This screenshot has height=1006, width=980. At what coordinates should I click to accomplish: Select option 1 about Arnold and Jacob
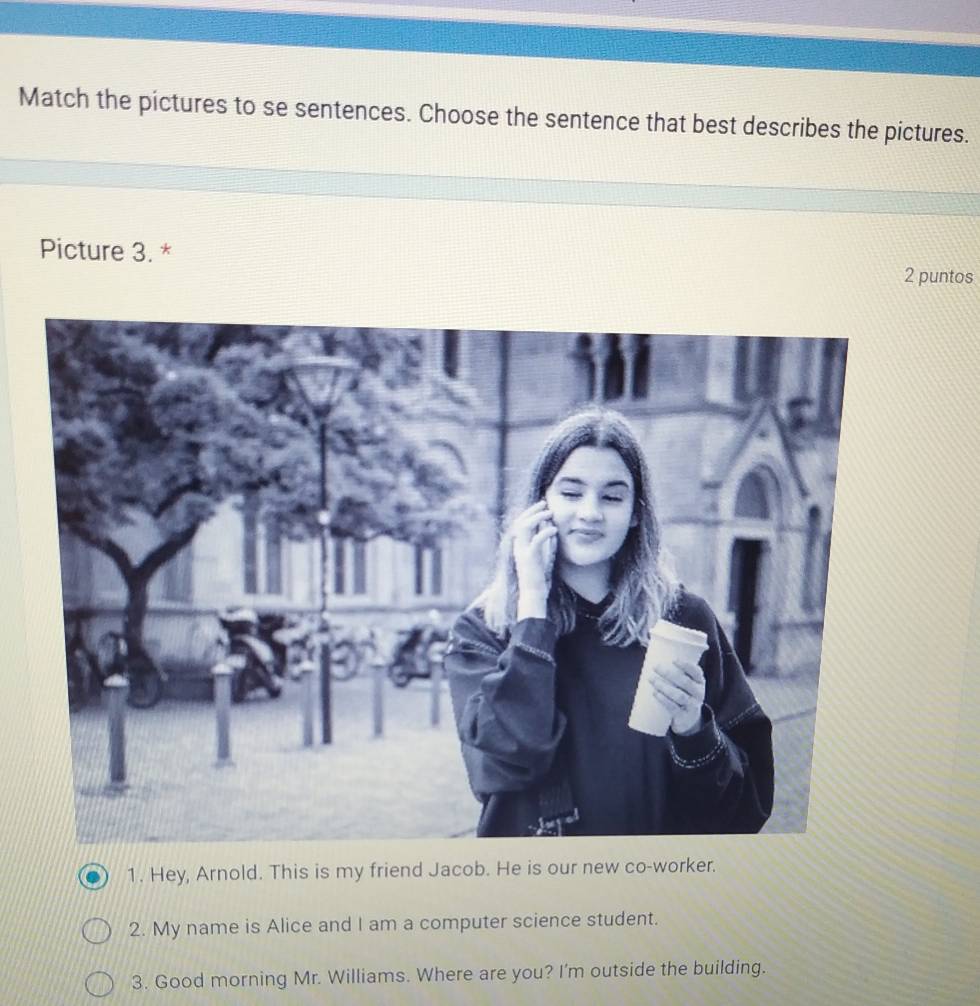[x=92, y=877]
